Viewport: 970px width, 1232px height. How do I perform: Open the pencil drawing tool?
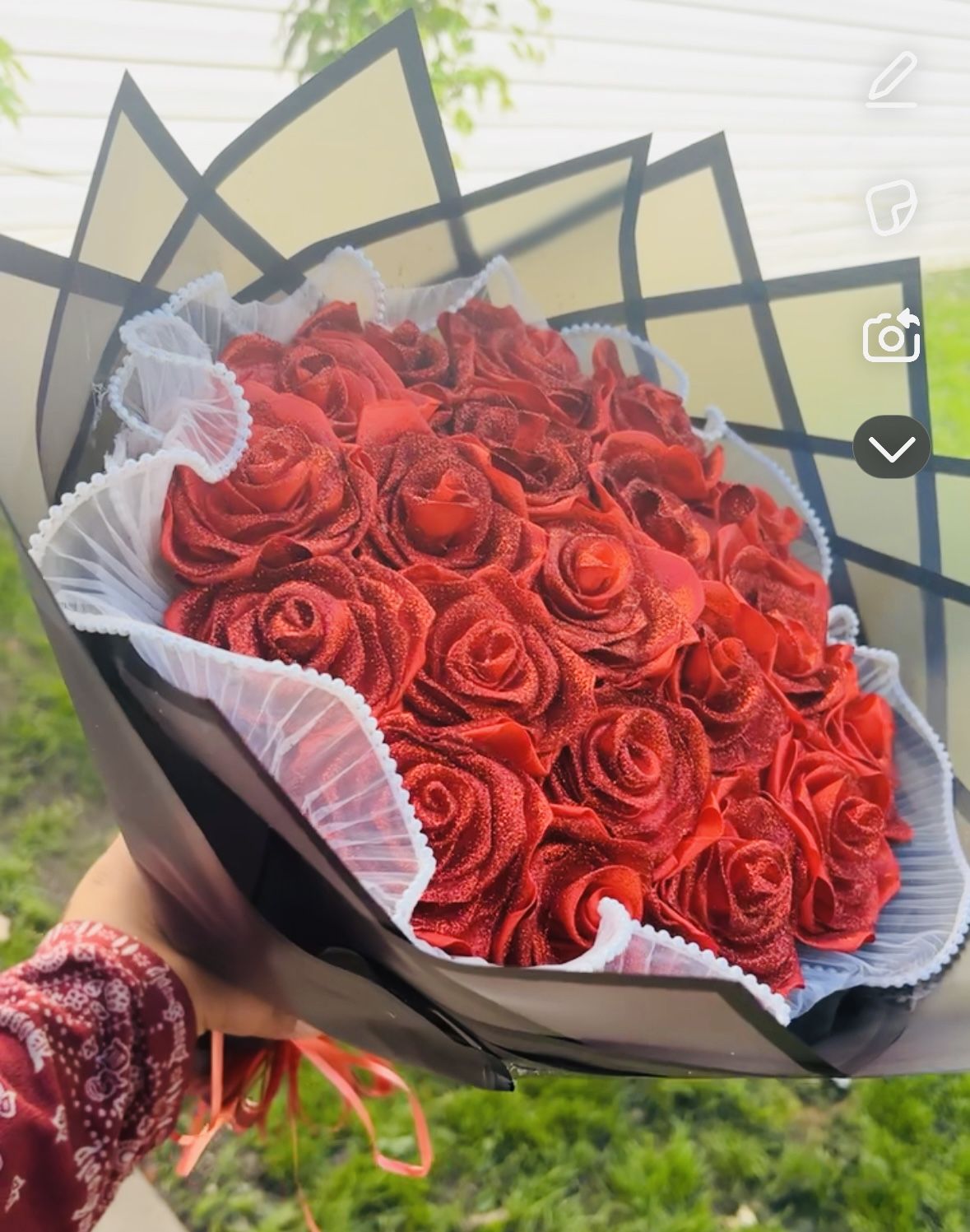(x=893, y=78)
